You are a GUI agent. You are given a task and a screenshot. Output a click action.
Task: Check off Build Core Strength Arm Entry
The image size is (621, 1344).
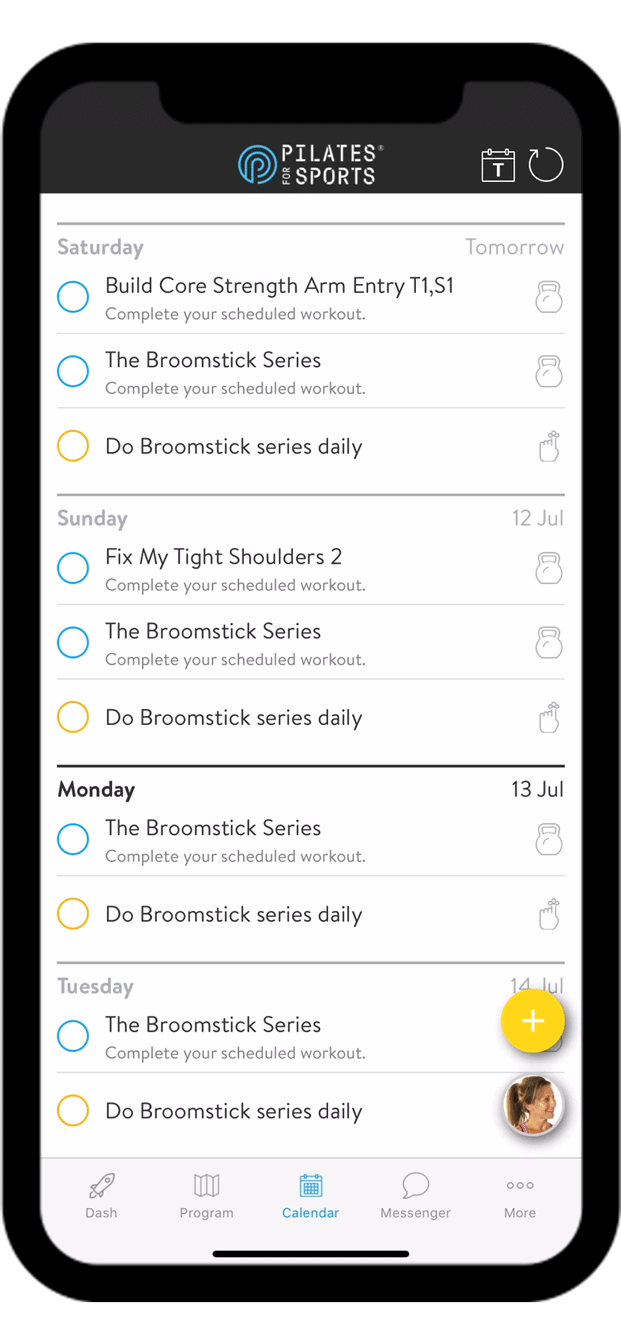click(73, 297)
